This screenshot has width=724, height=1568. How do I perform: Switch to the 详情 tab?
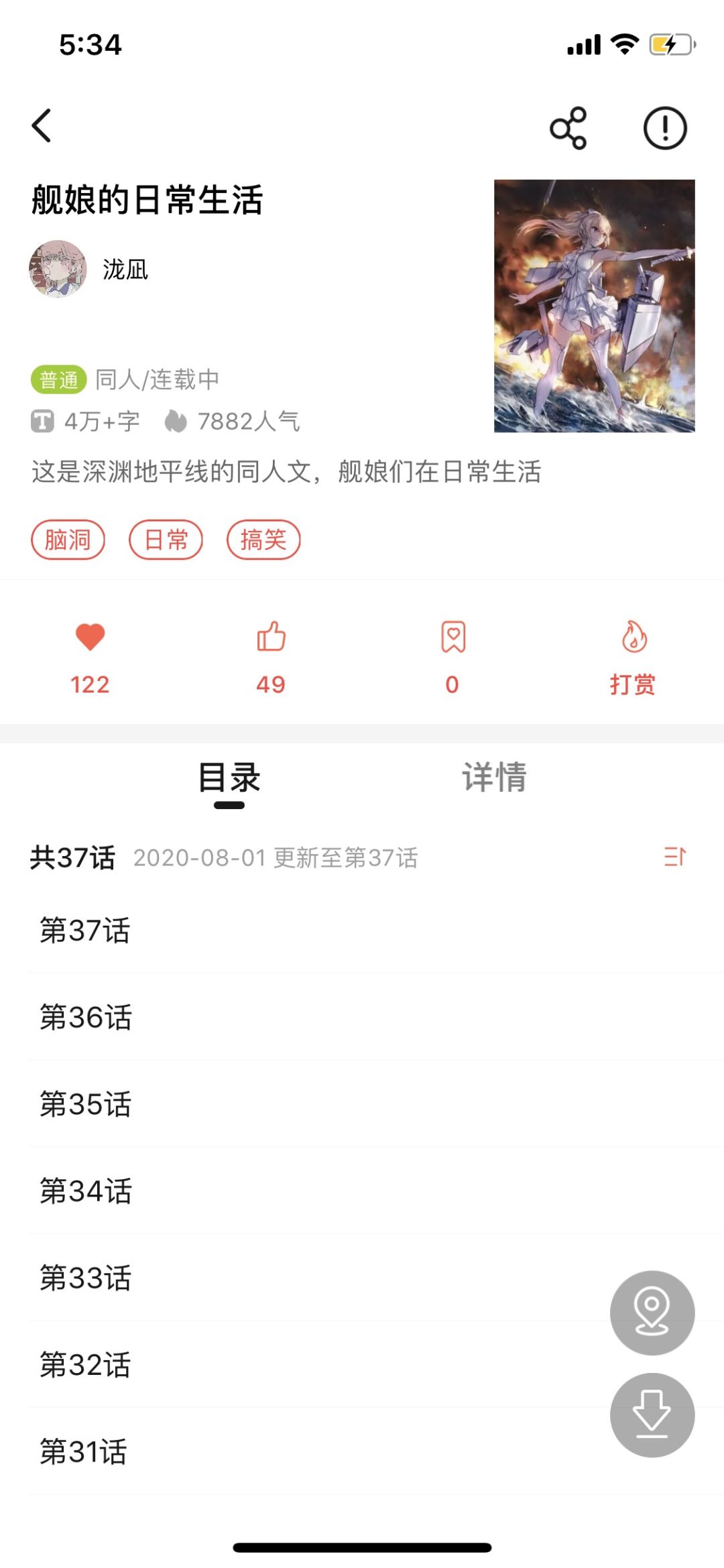click(494, 778)
